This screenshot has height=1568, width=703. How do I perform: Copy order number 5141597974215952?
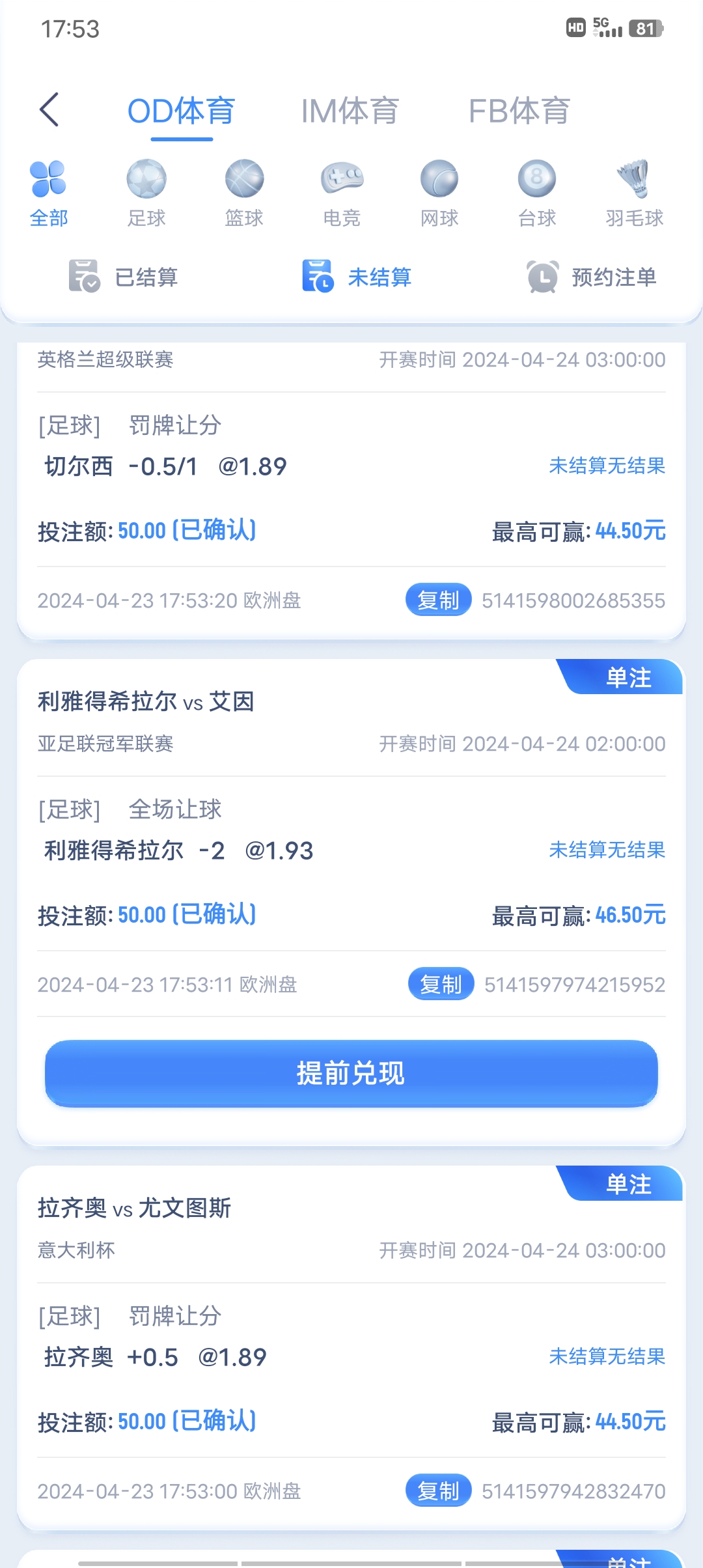441,984
